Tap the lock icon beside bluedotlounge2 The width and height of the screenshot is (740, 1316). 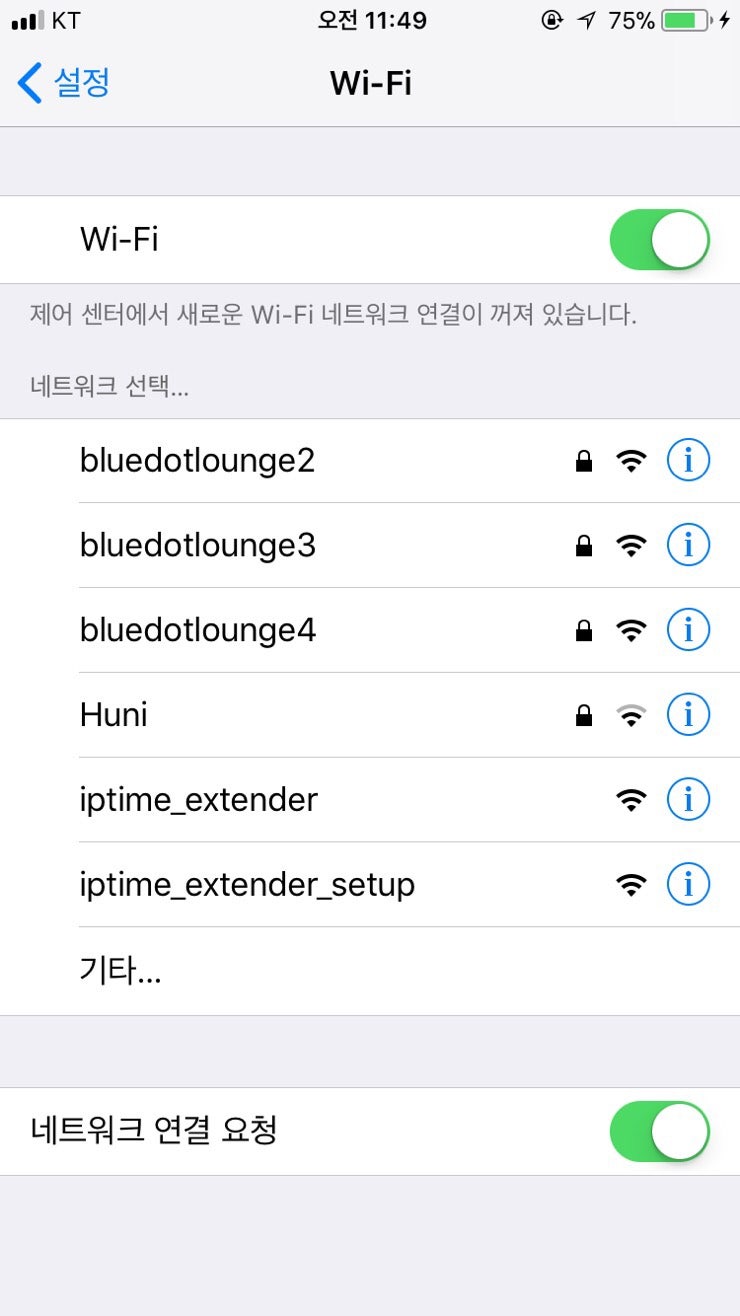582,460
